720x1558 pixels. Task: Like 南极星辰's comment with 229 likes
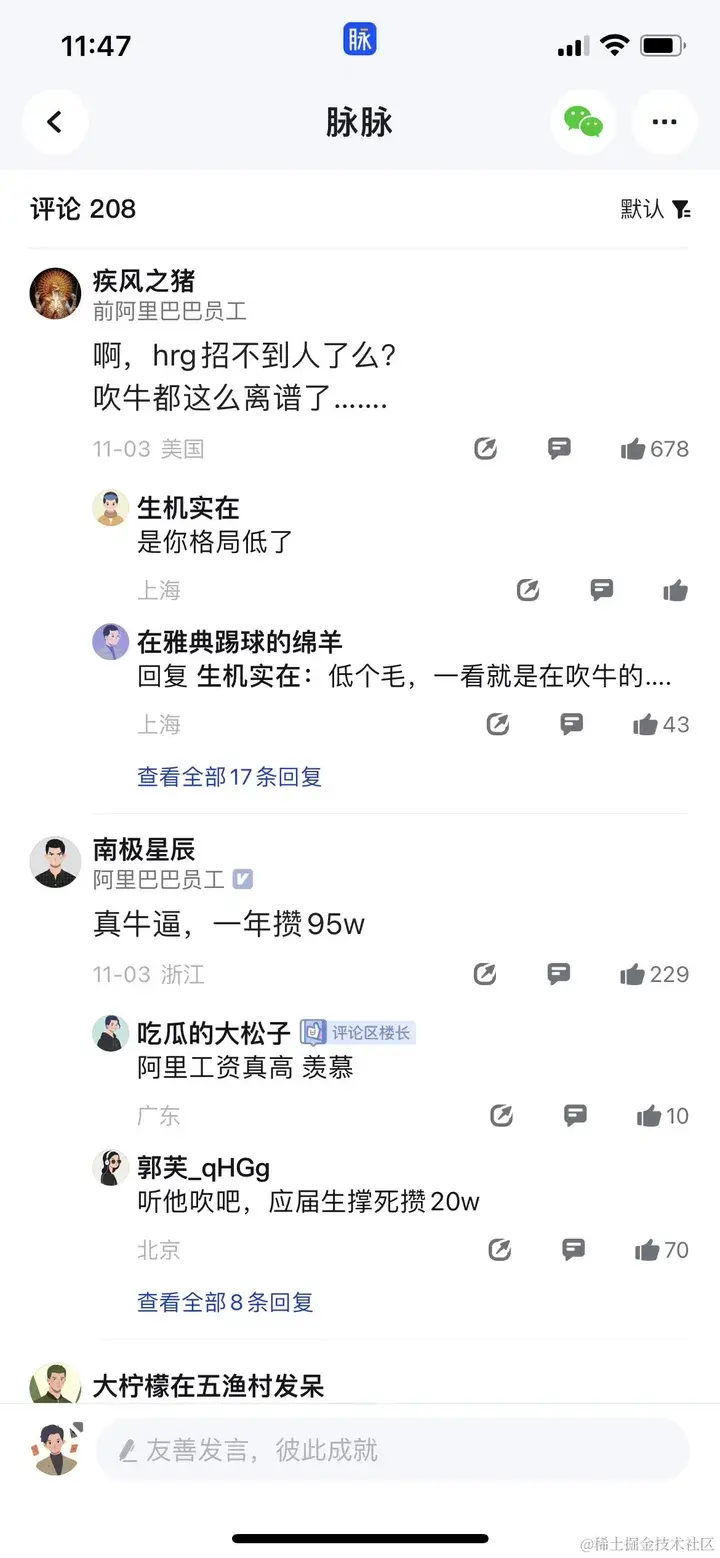(633, 974)
